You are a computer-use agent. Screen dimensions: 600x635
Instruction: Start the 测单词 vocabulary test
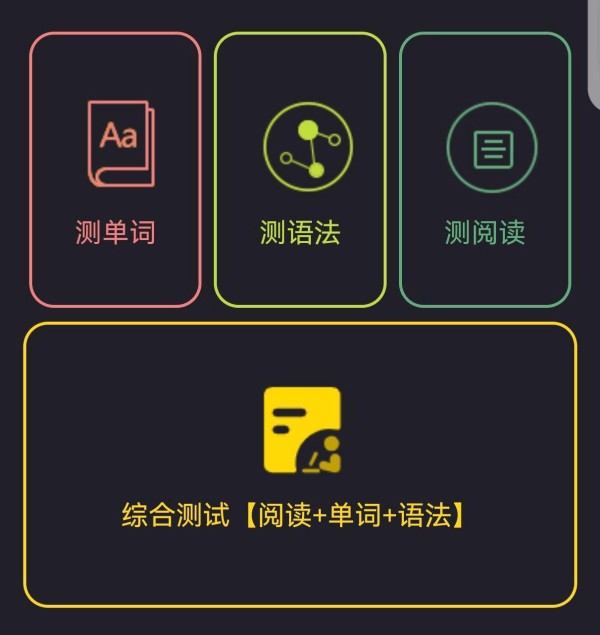(x=115, y=170)
